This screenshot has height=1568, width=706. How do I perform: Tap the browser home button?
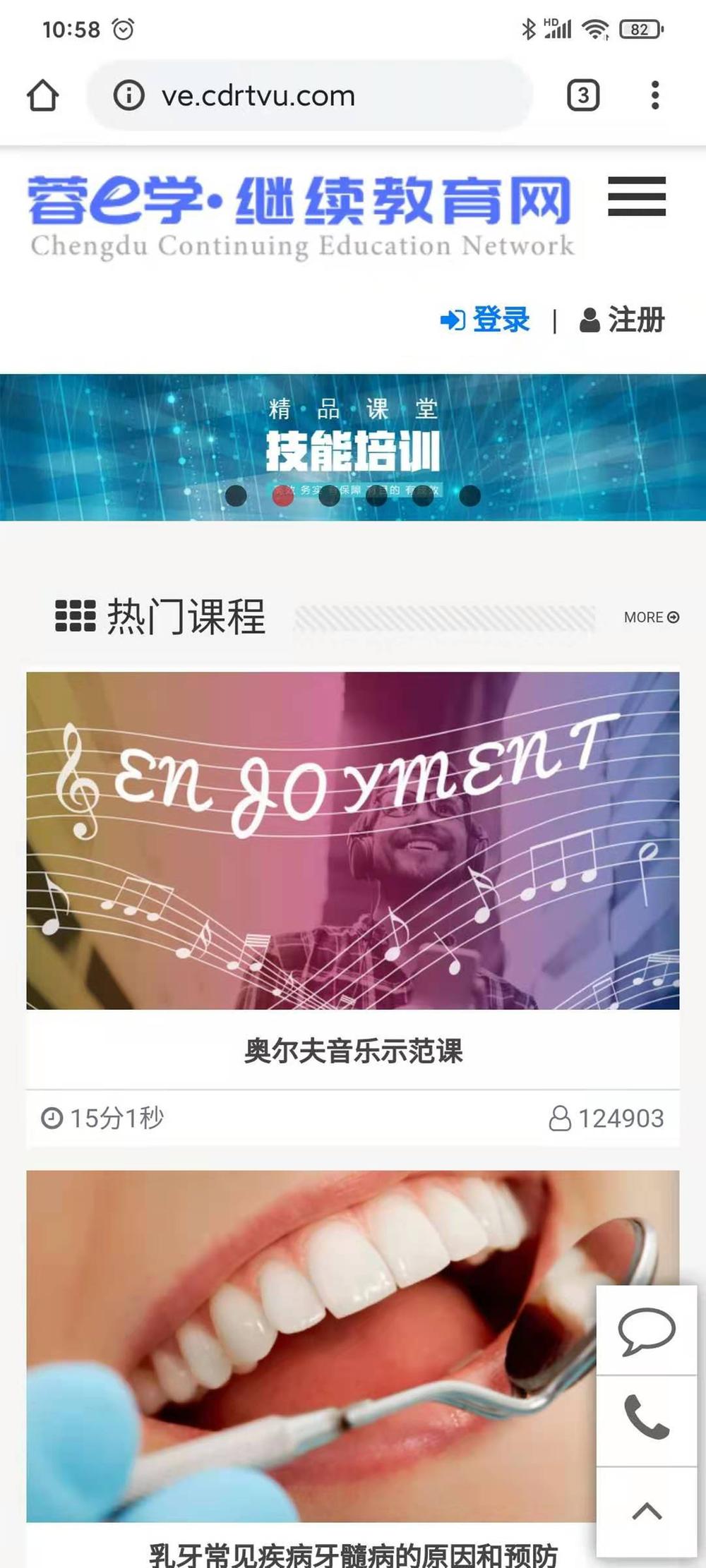coord(43,95)
